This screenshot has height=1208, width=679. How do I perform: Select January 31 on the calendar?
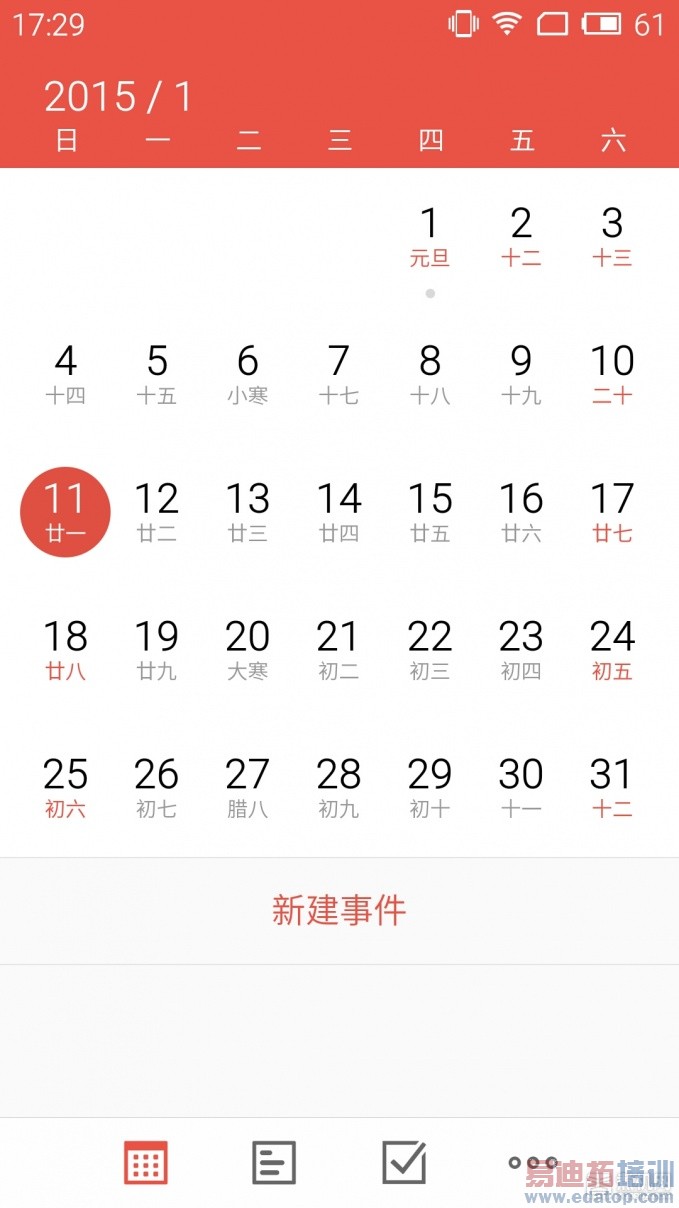point(612,787)
